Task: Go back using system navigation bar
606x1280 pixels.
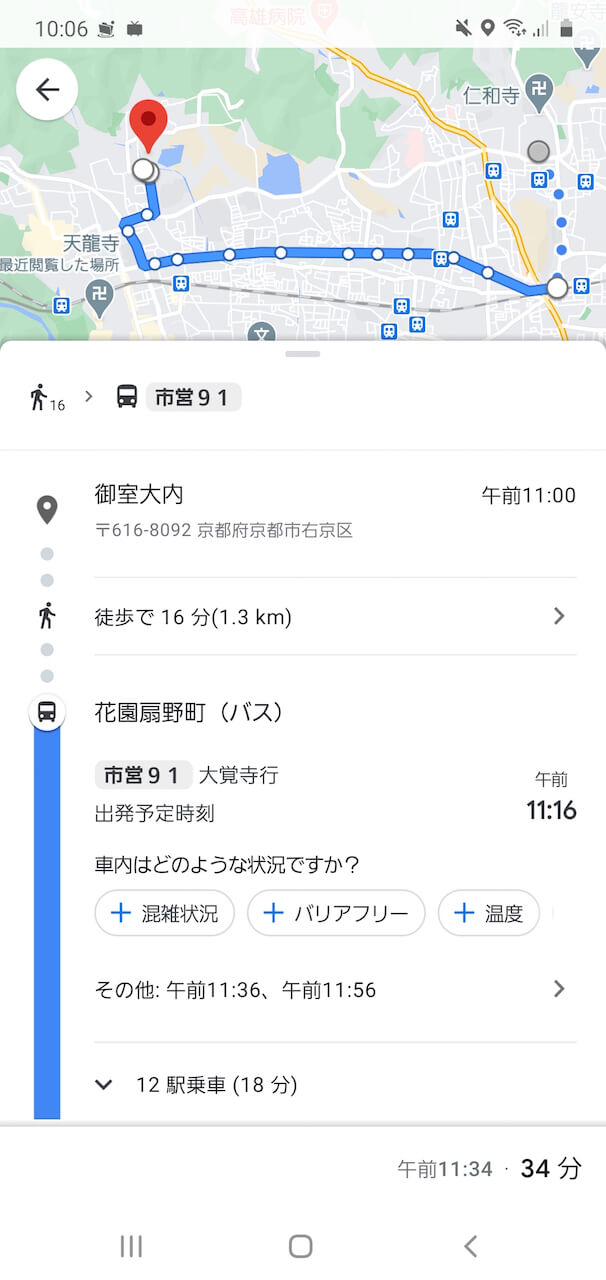Action: (x=471, y=1245)
